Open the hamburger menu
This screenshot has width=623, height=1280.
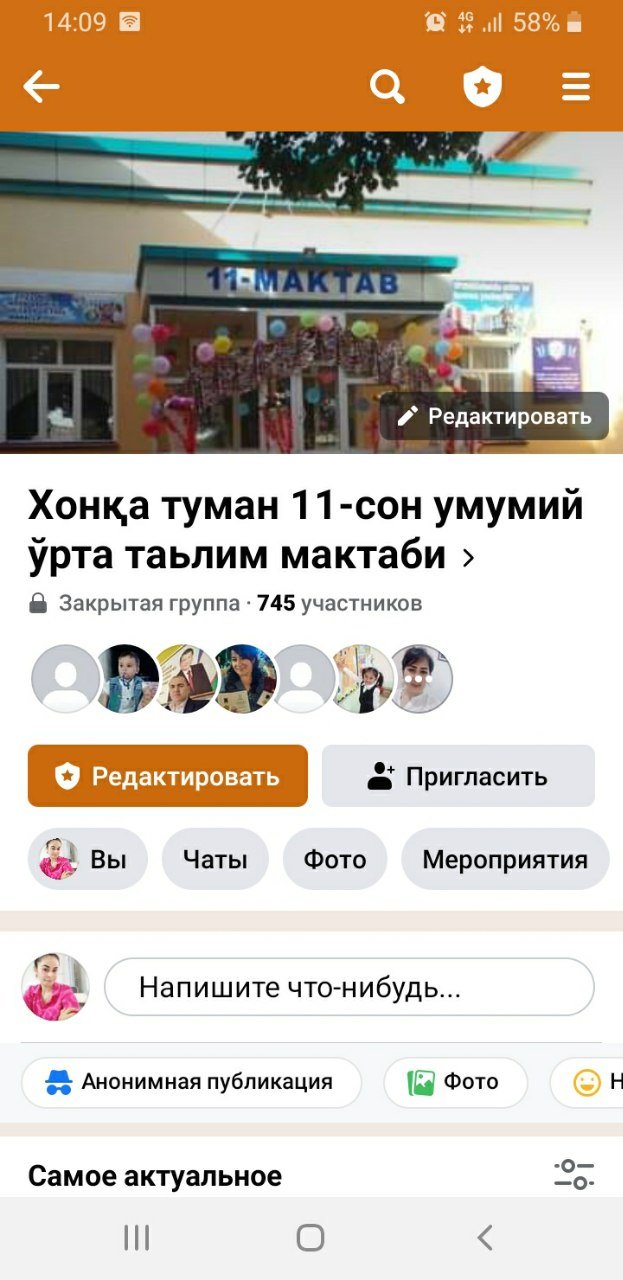pos(576,88)
